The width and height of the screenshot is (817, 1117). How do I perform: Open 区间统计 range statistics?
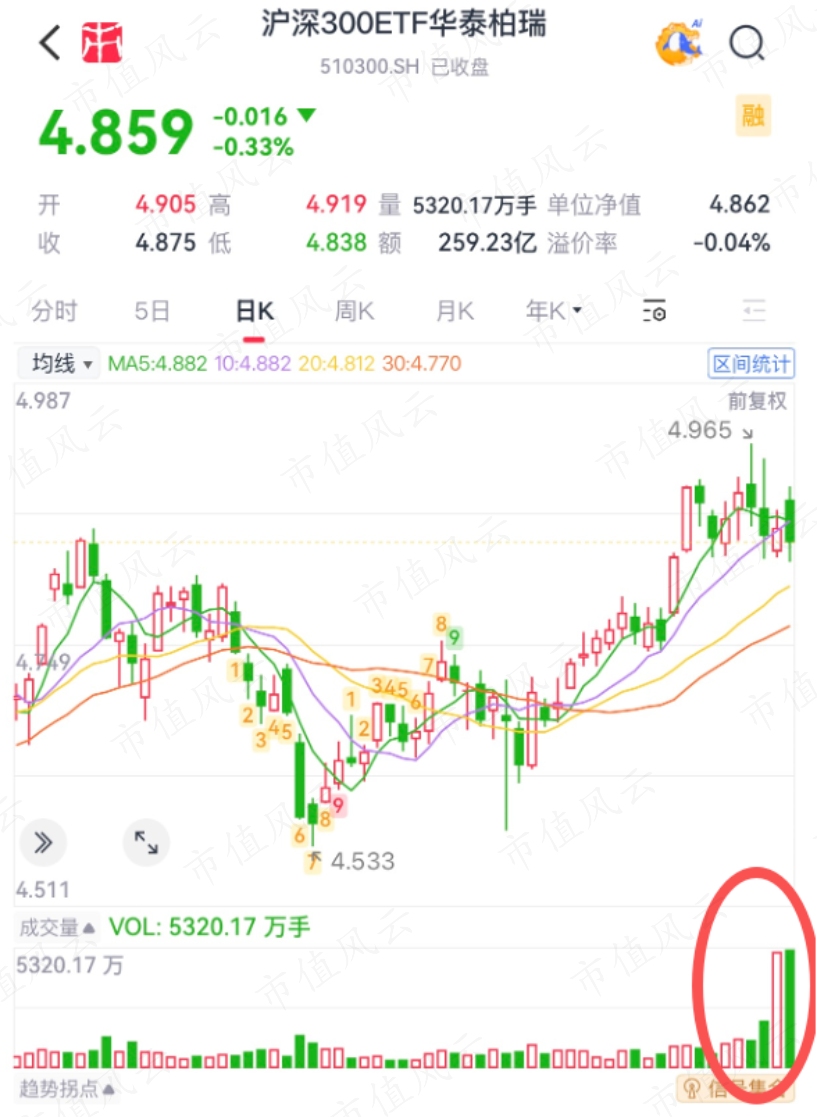(x=750, y=364)
